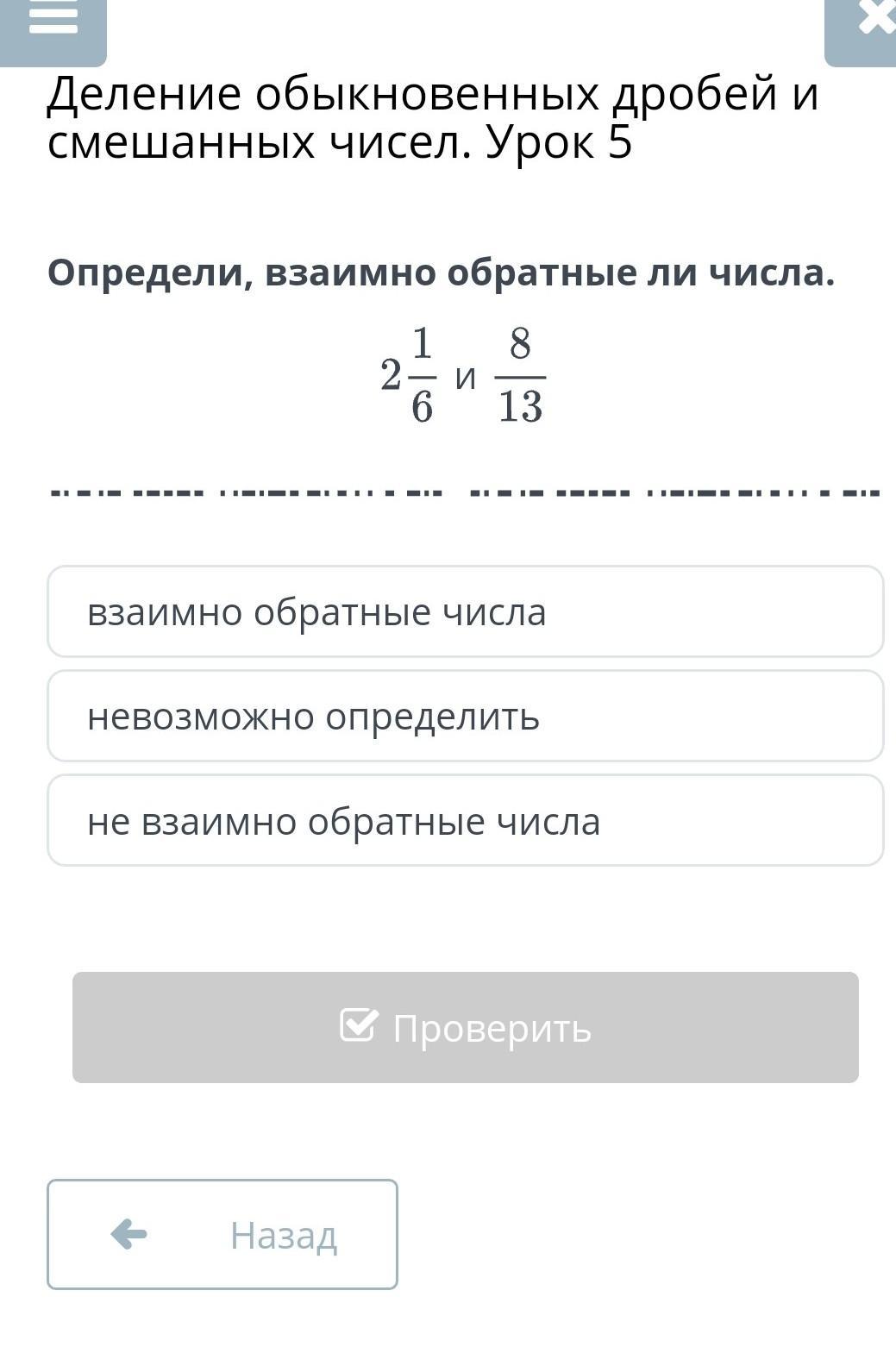
Task: Tap the "Проверить" check button
Action: 465,1027
